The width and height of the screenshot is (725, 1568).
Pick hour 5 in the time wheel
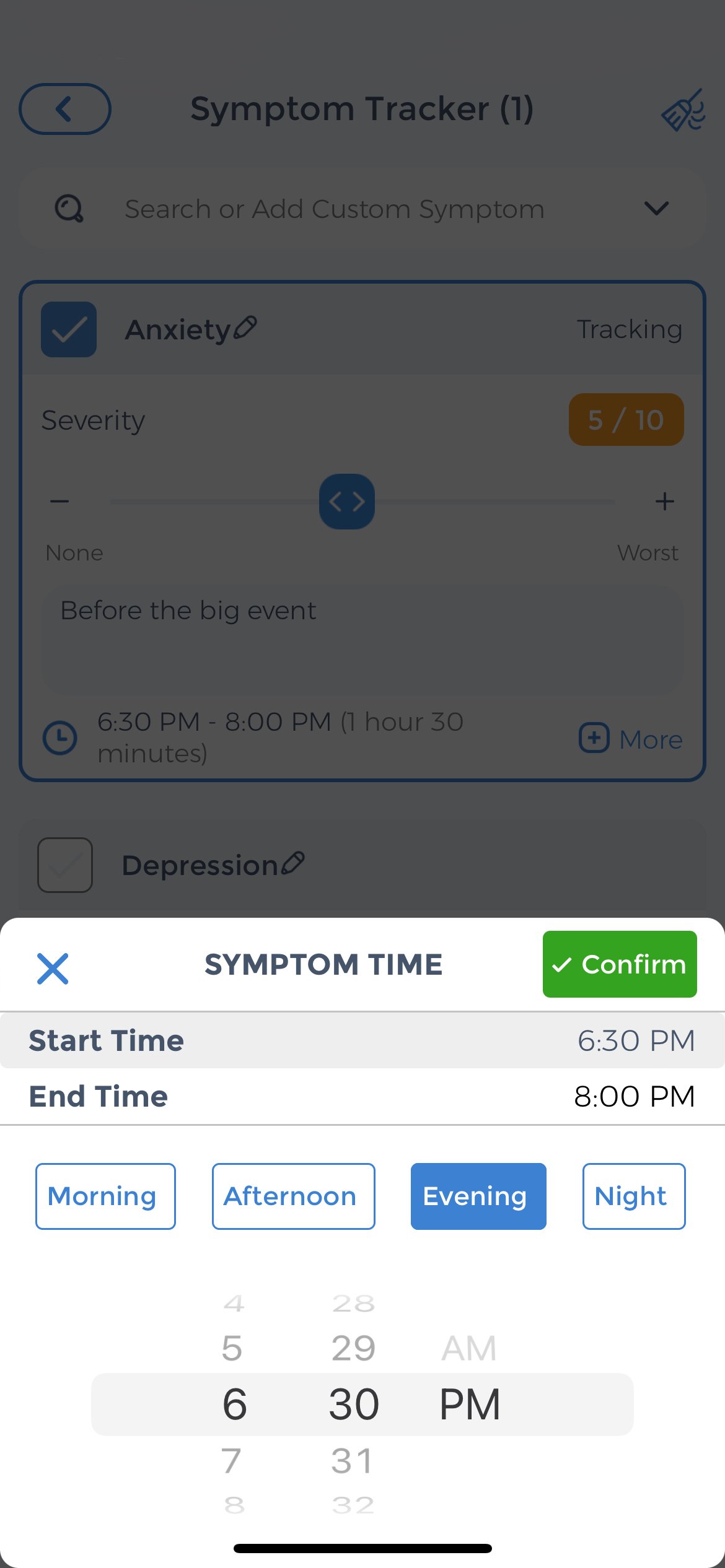(x=232, y=1348)
